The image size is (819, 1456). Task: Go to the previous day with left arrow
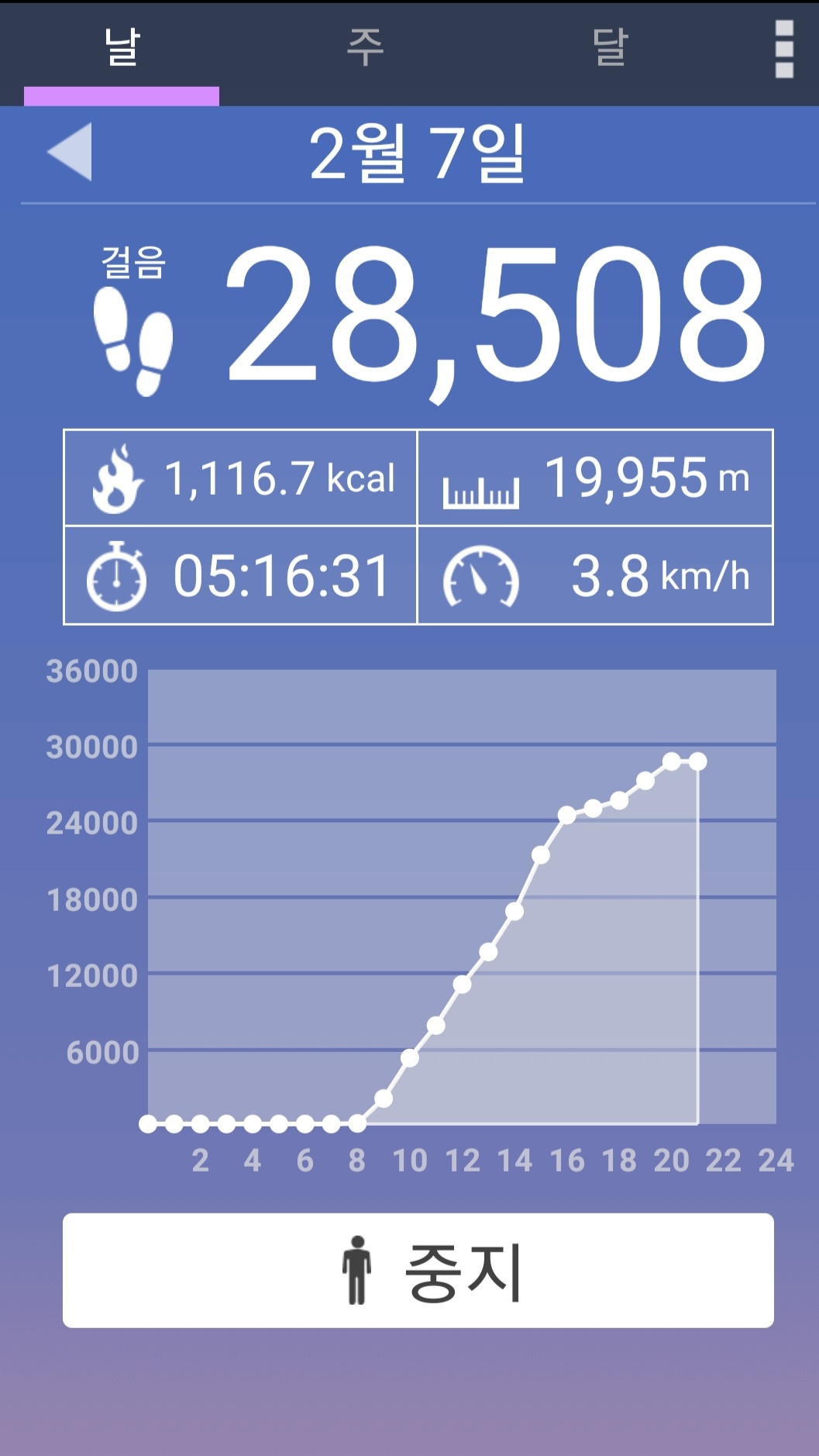coord(71,152)
